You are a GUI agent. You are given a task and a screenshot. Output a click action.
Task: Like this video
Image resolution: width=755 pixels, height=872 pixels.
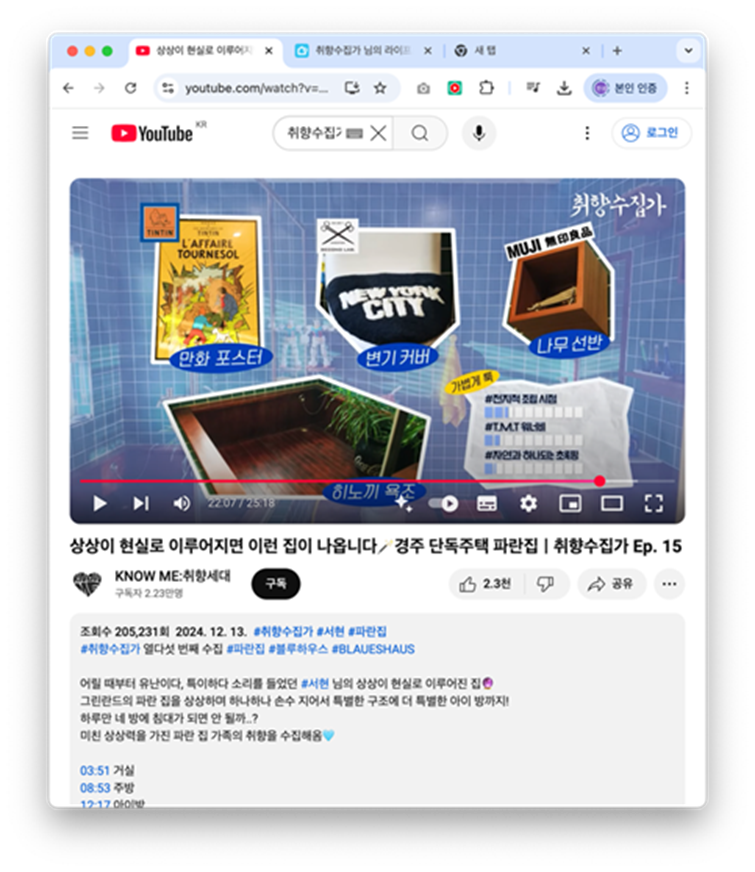coord(483,584)
